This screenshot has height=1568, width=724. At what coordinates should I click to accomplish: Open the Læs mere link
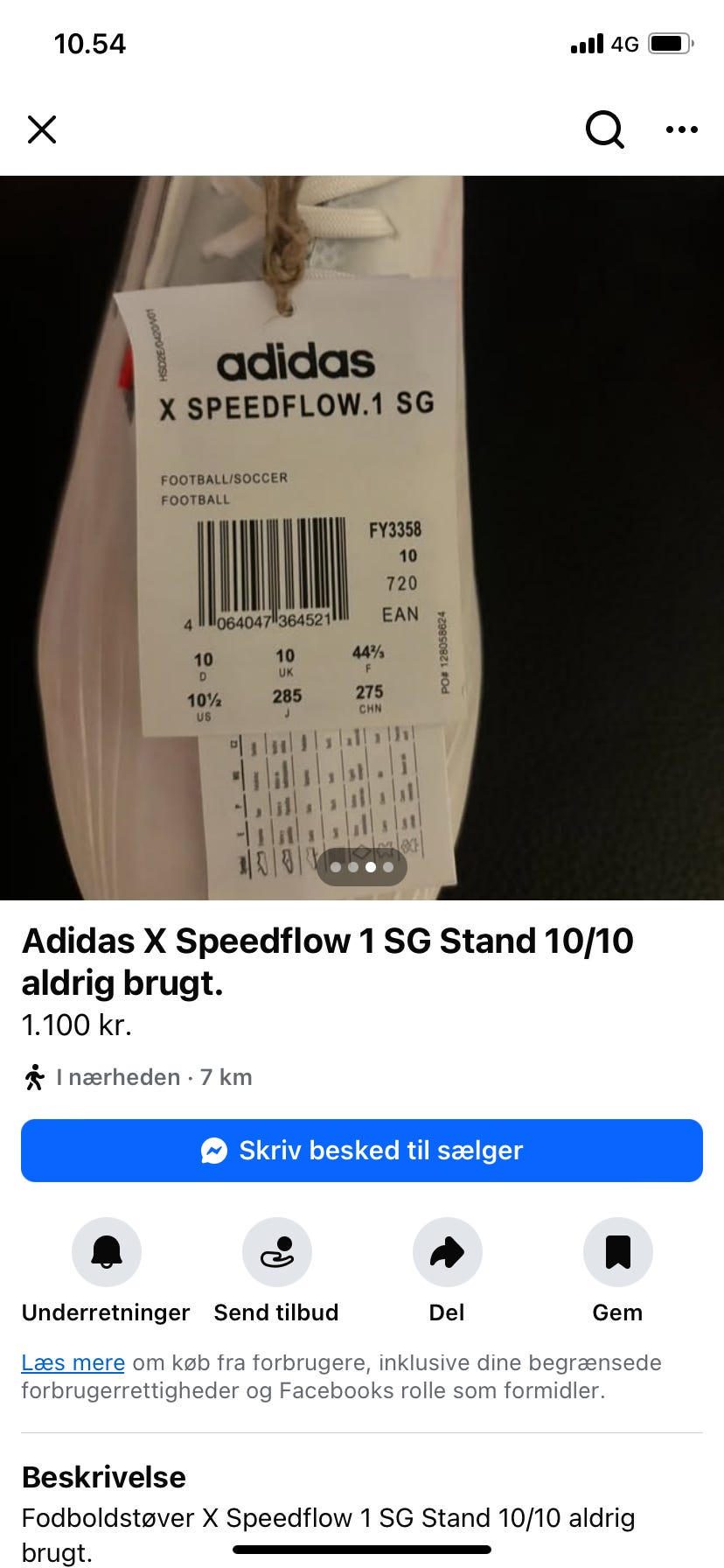[73, 1362]
